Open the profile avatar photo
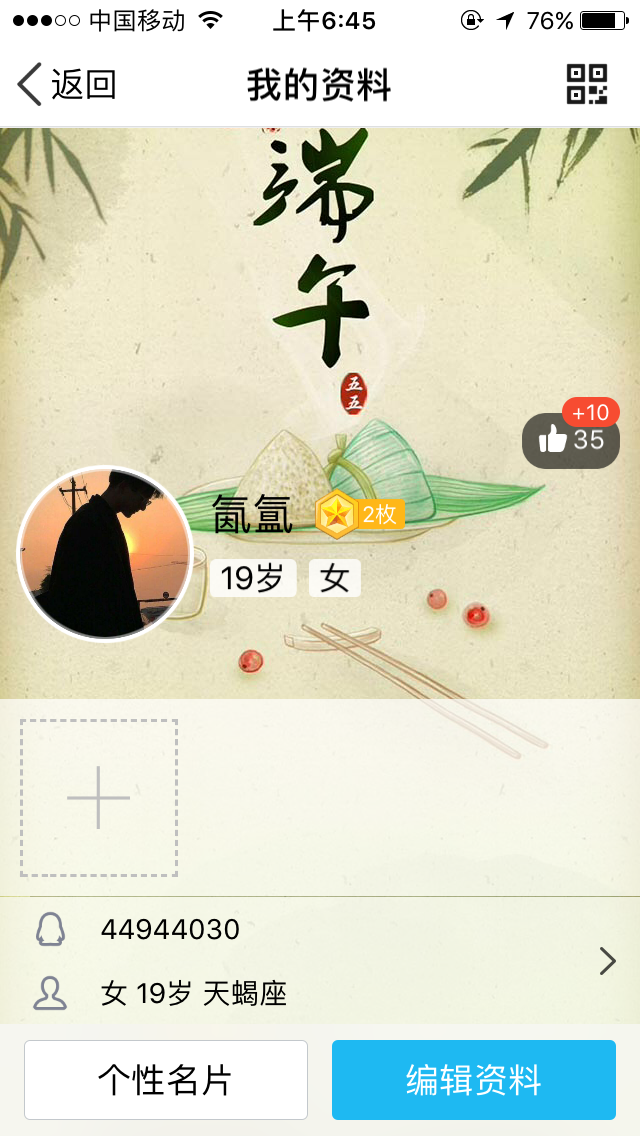This screenshot has width=640, height=1136. [105, 554]
